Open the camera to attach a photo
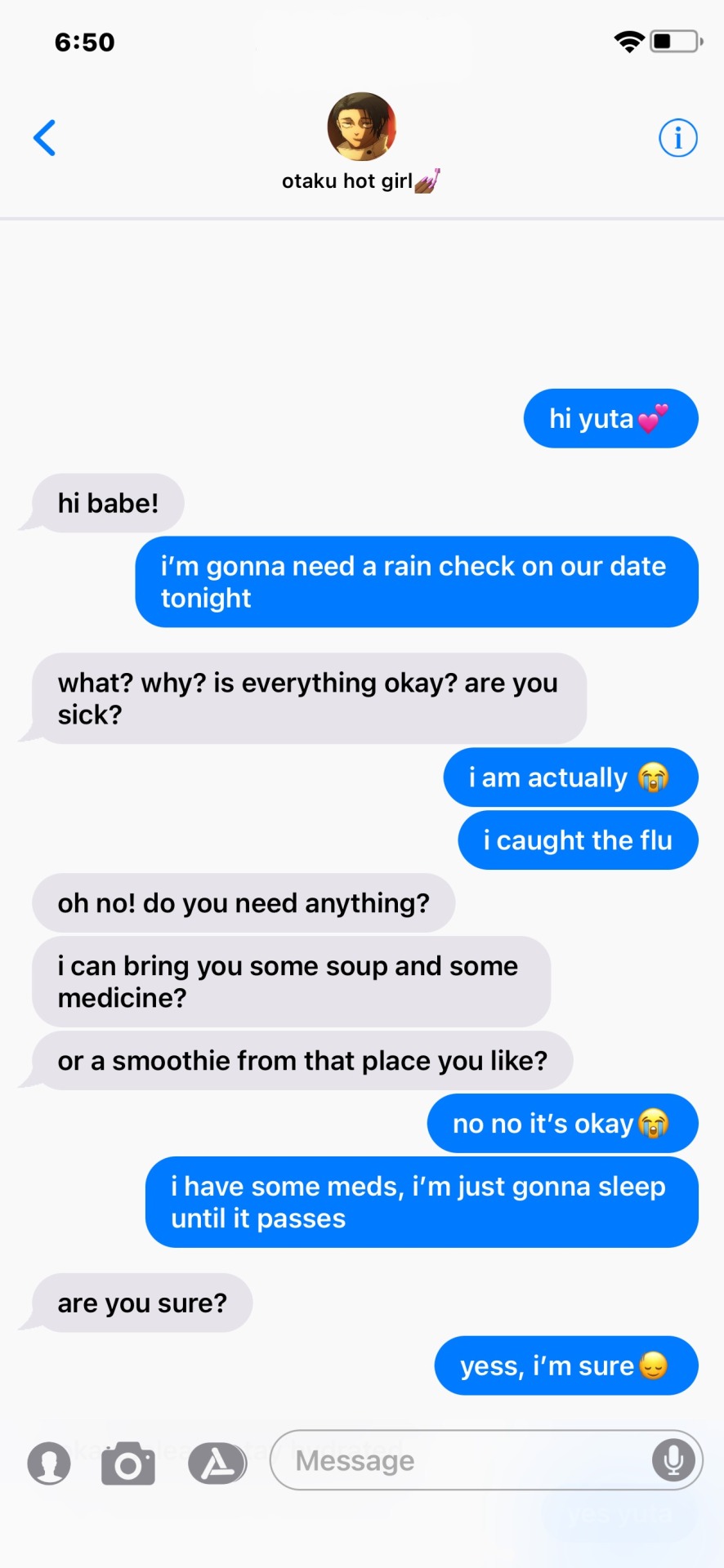Image resolution: width=724 pixels, height=1568 pixels. 128,1462
